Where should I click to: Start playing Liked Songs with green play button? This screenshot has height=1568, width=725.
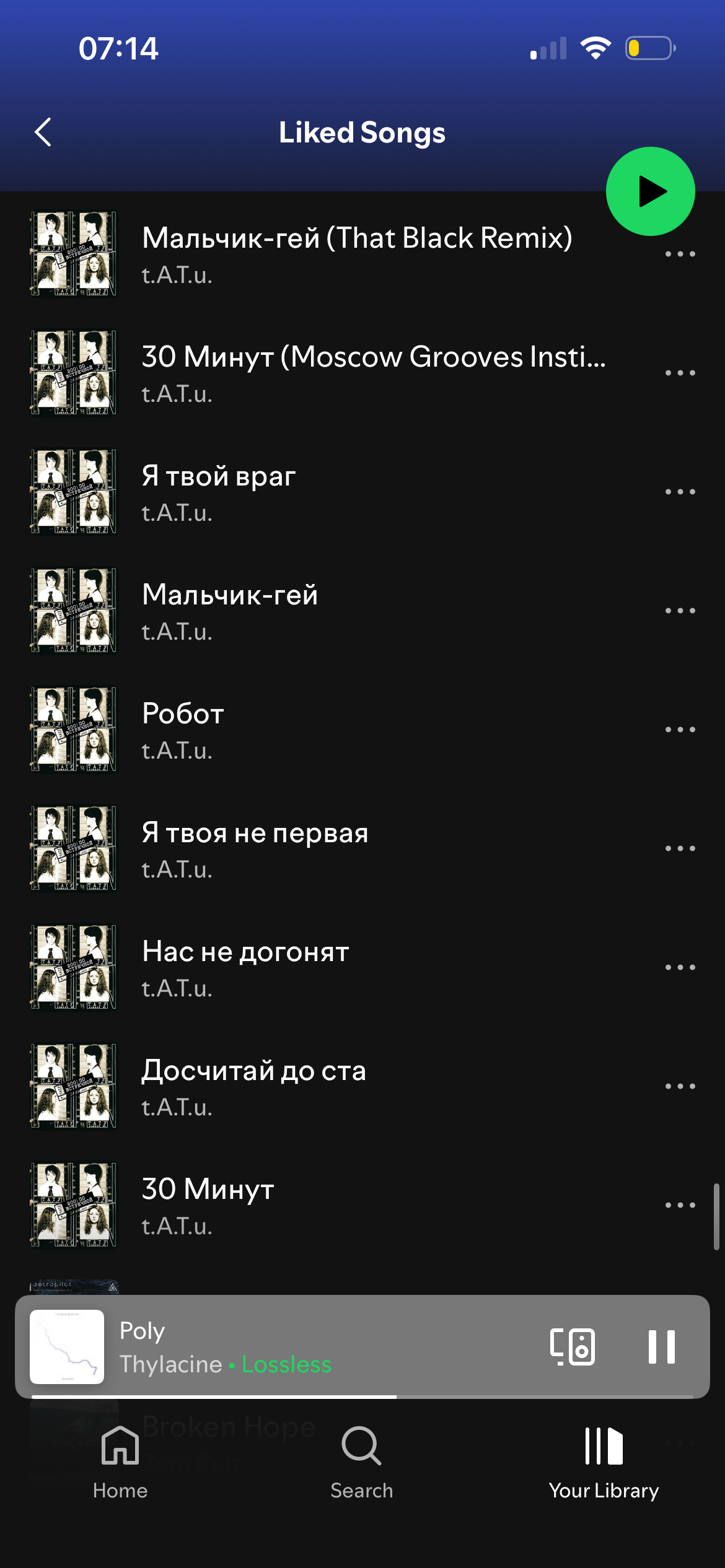coord(650,191)
